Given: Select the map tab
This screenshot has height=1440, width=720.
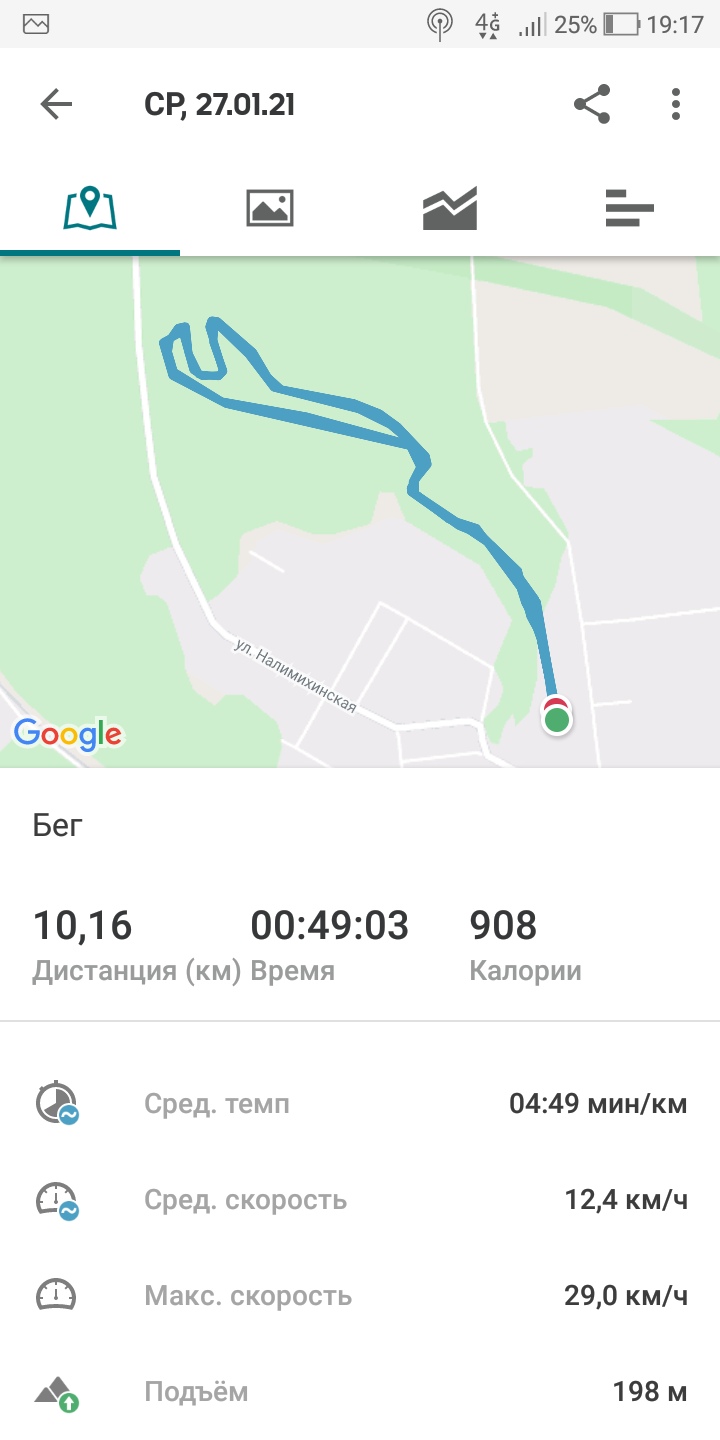Looking at the screenshot, I should click(90, 208).
